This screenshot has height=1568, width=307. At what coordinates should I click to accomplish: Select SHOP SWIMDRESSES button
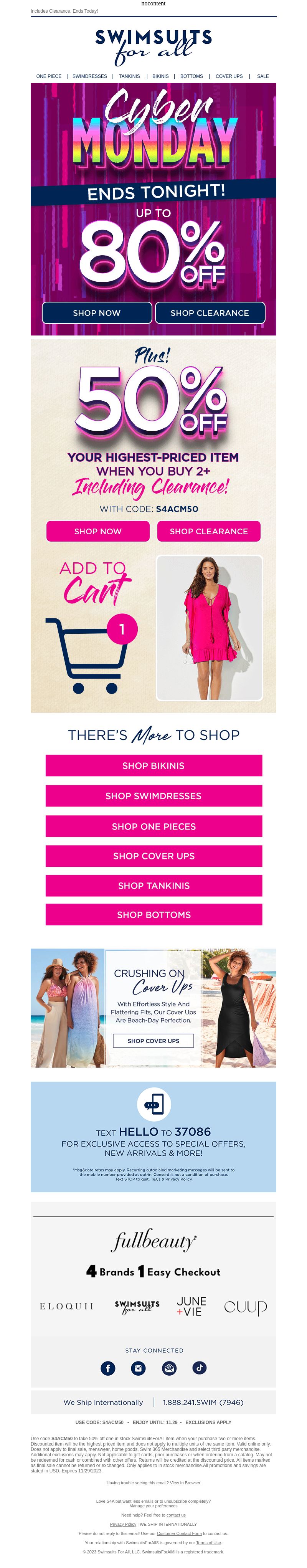153,796
